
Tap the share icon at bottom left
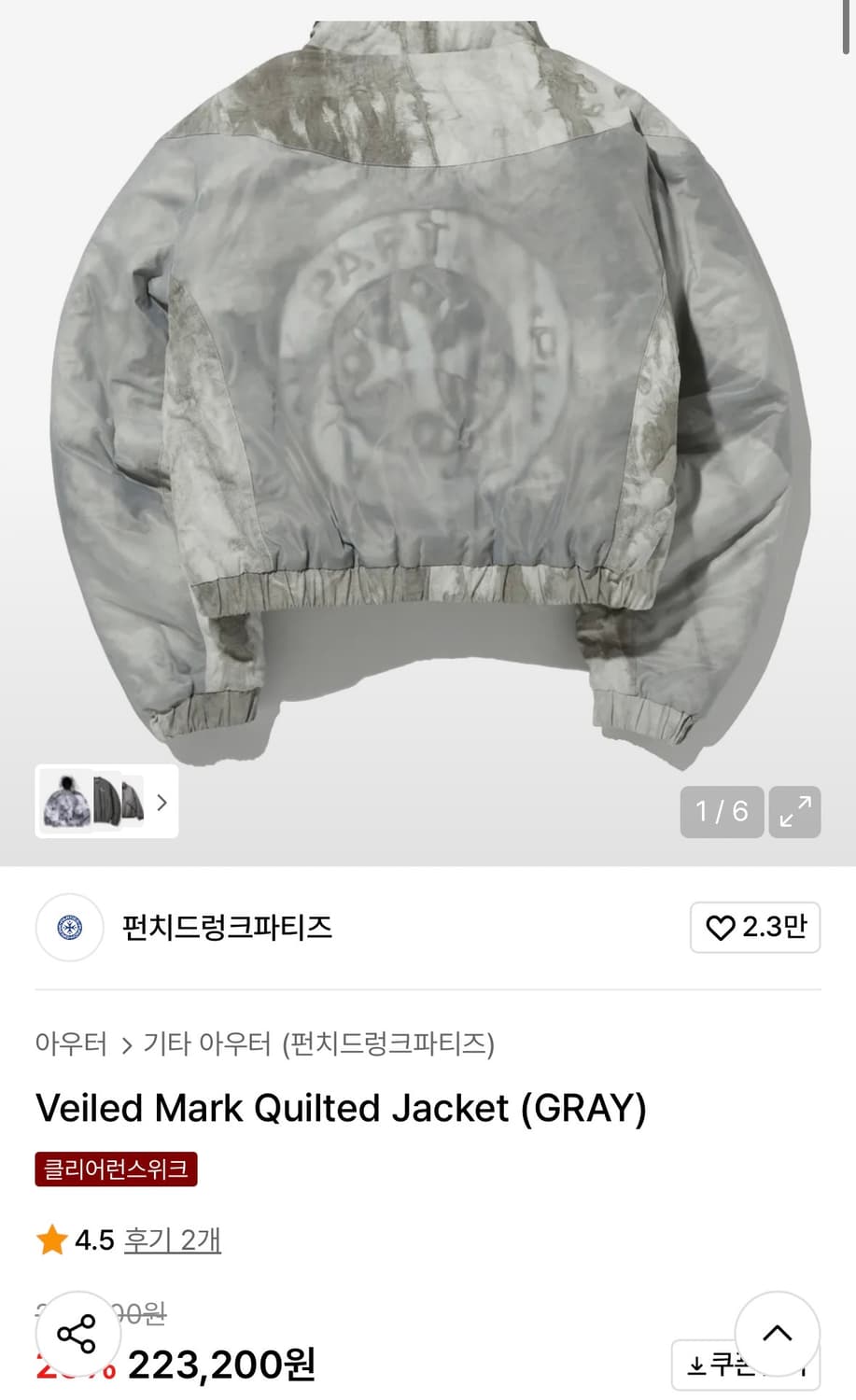tap(80, 1333)
